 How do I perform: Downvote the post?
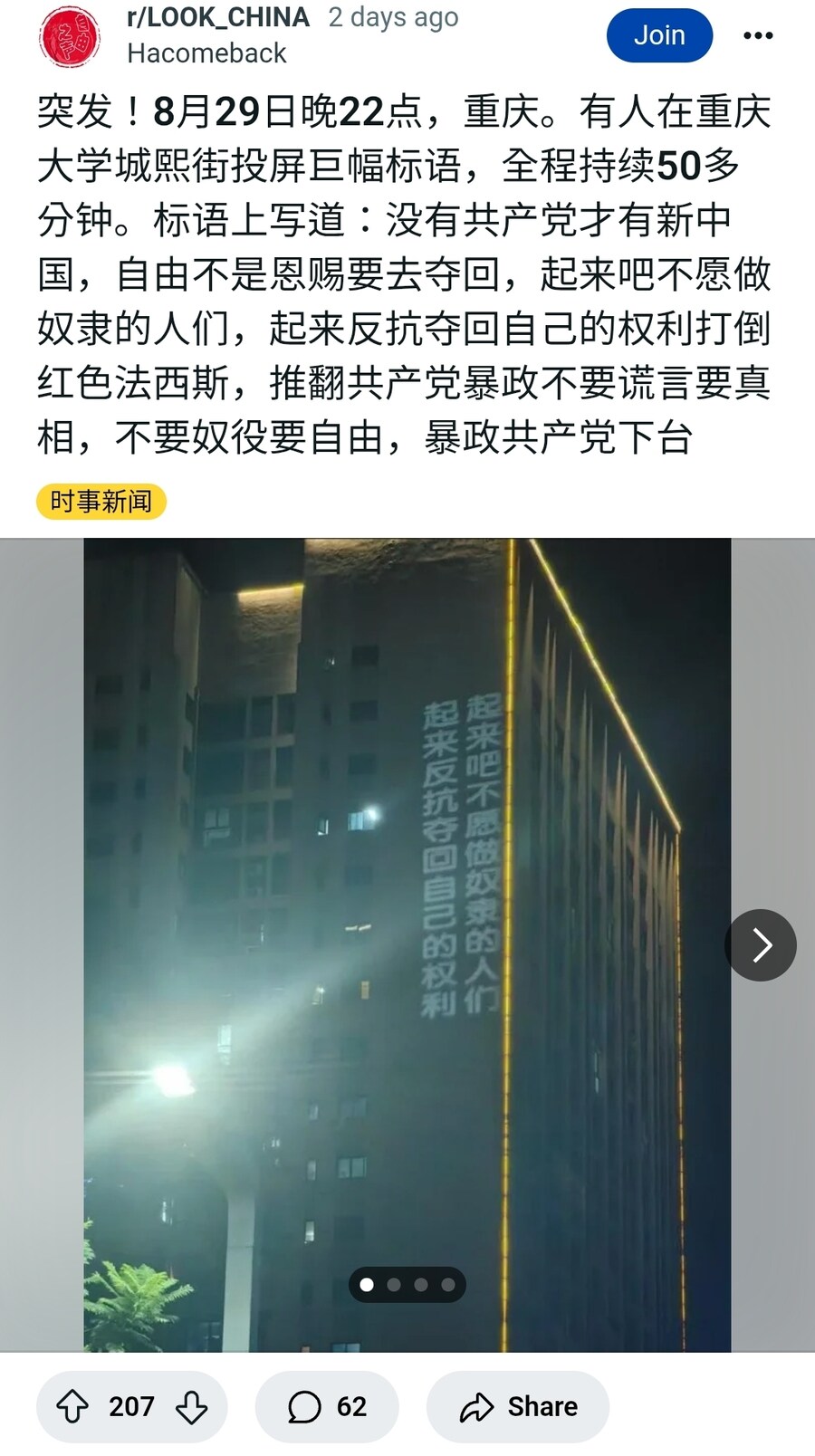[x=192, y=1406]
